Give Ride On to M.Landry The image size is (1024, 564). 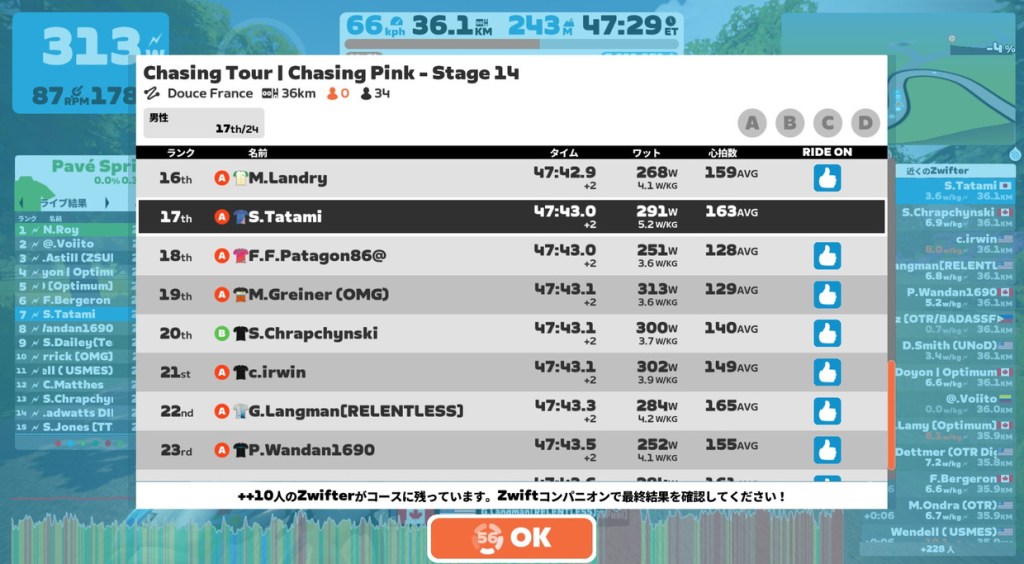click(x=827, y=178)
